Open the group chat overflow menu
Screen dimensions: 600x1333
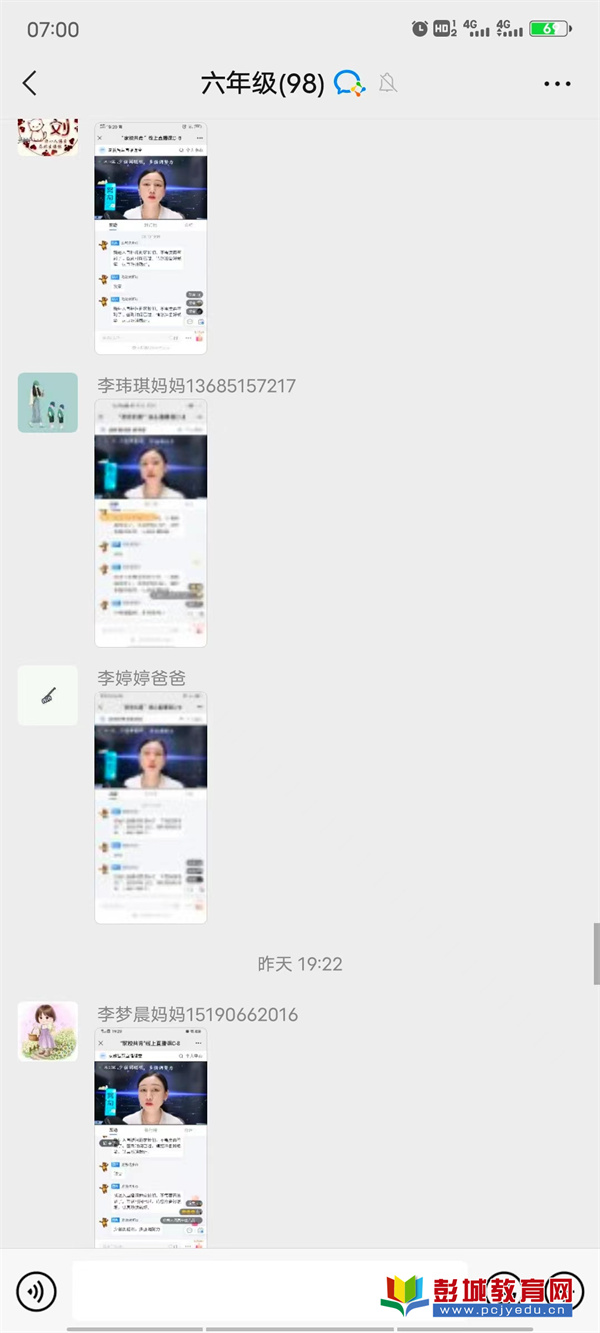click(x=557, y=83)
